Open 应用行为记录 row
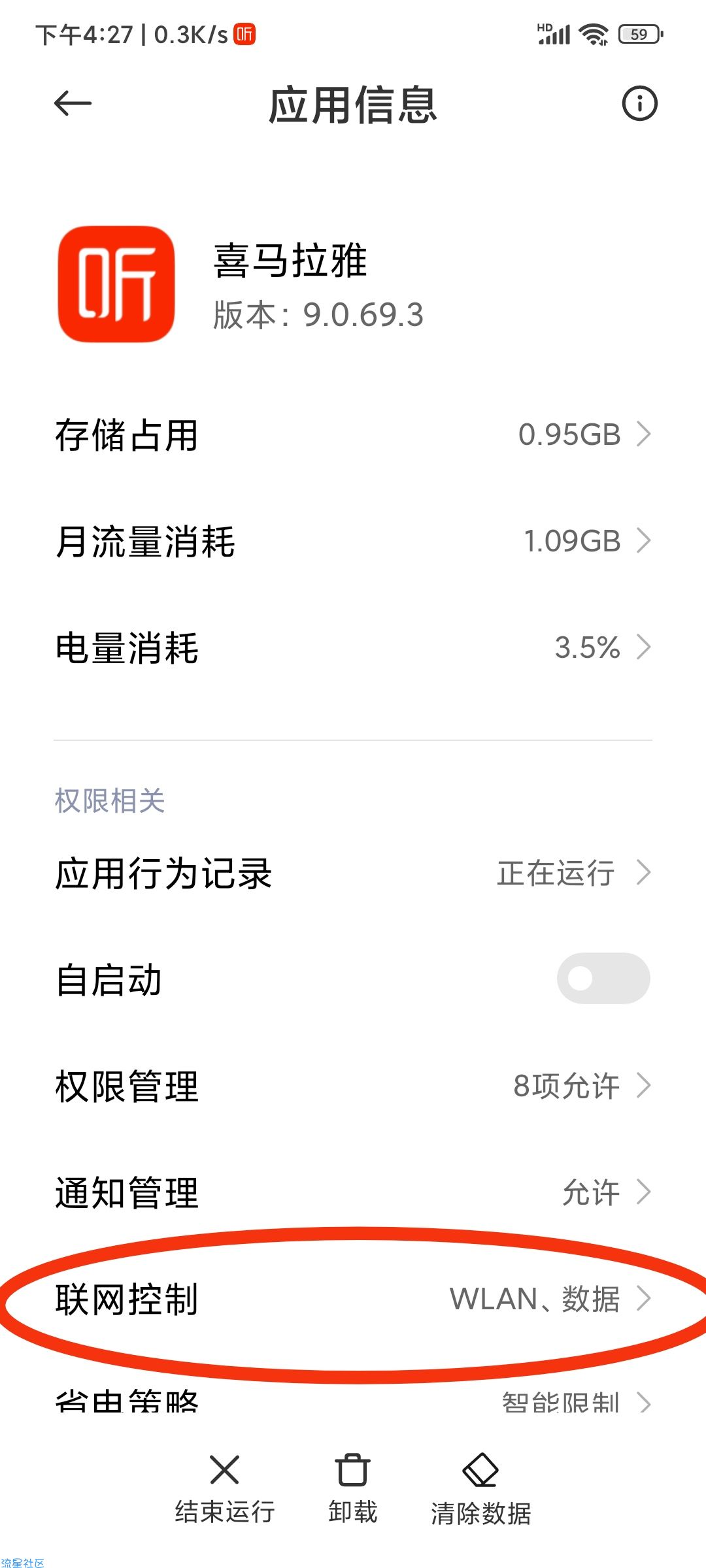 [353, 874]
